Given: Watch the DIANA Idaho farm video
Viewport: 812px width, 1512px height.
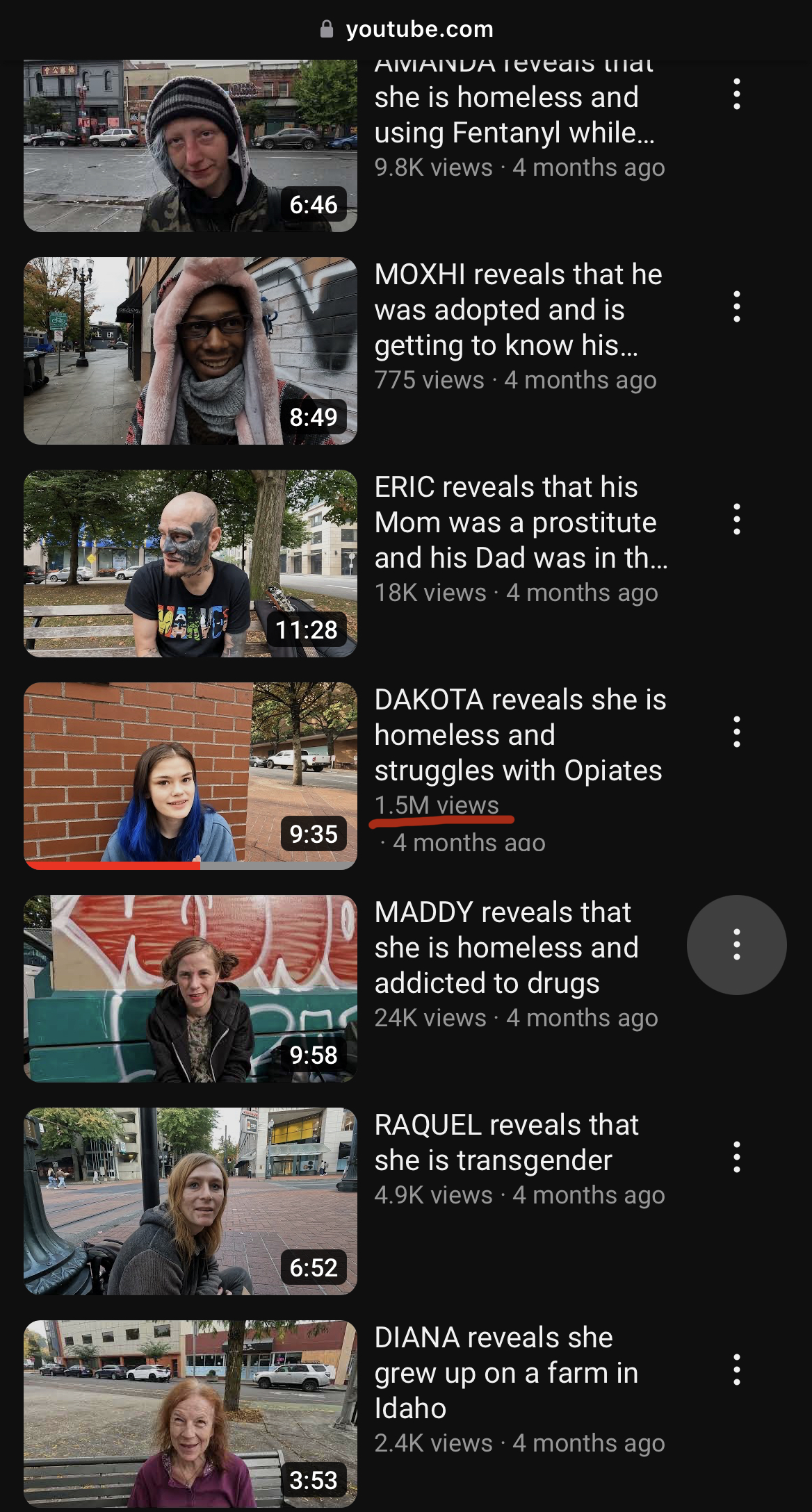Looking at the screenshot, I should pos(190,1414).
